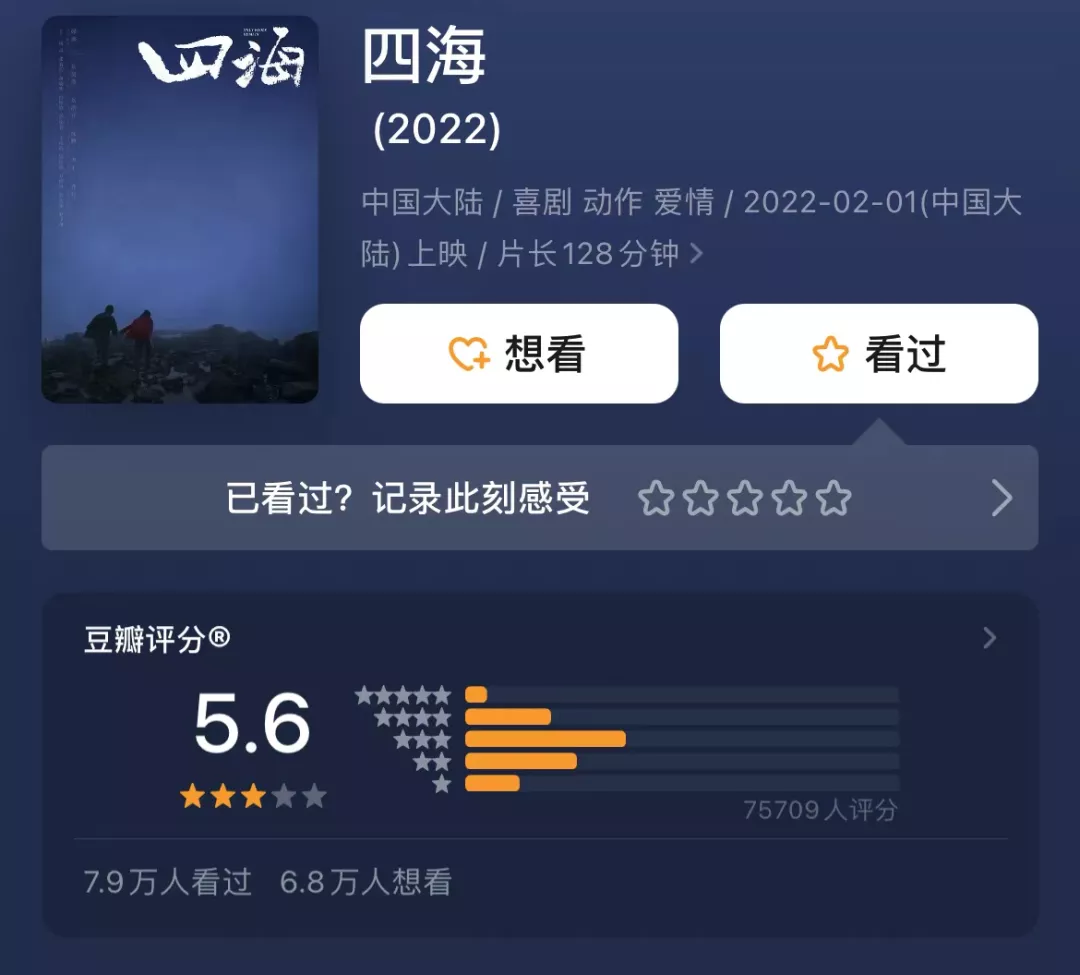This screenshot has width=1080, height=975.
Task: Open the 四海 movie poster
Action: [180, 210]
